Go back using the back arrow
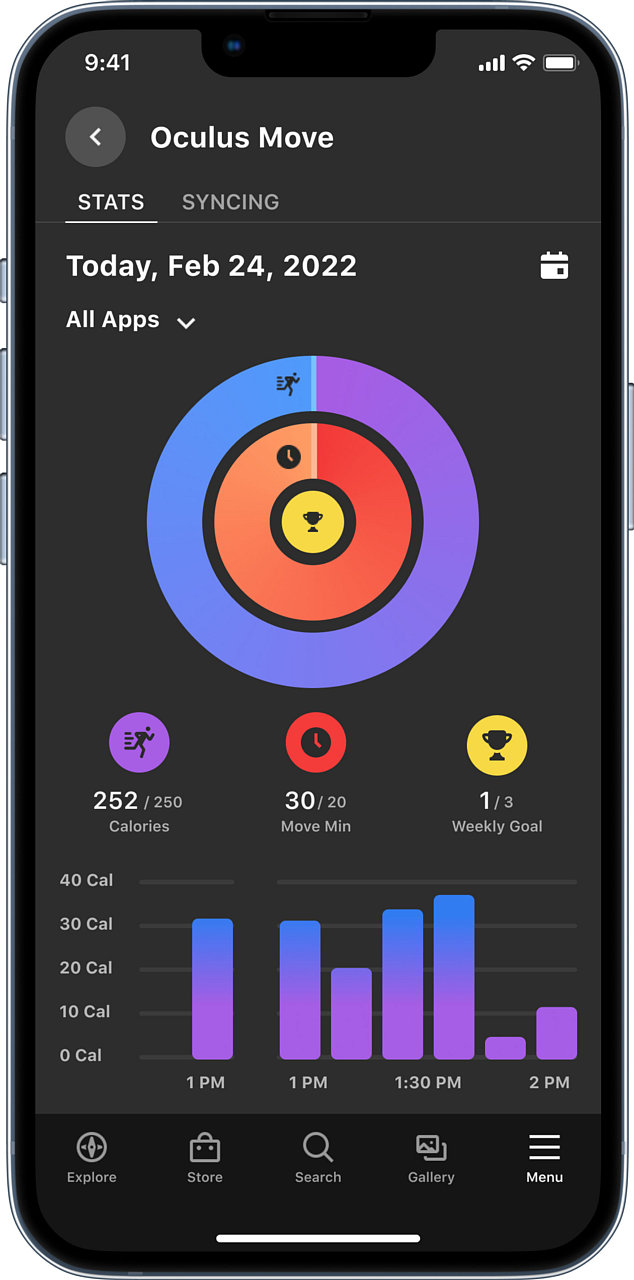Viewport: 634px width, 1280px height. click(x=95, y=137)
